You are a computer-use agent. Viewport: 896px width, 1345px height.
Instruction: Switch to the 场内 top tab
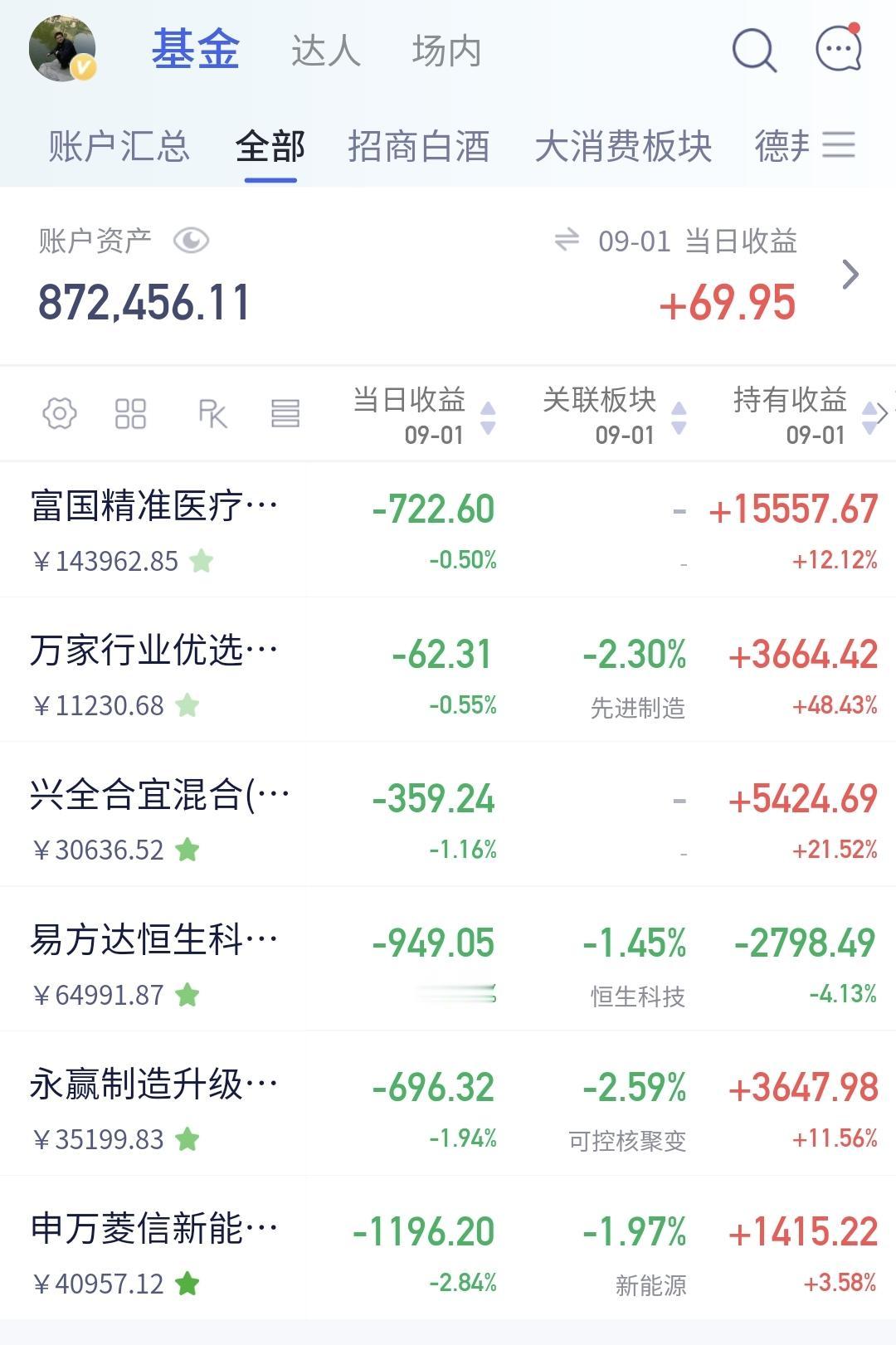pos(446,51)
